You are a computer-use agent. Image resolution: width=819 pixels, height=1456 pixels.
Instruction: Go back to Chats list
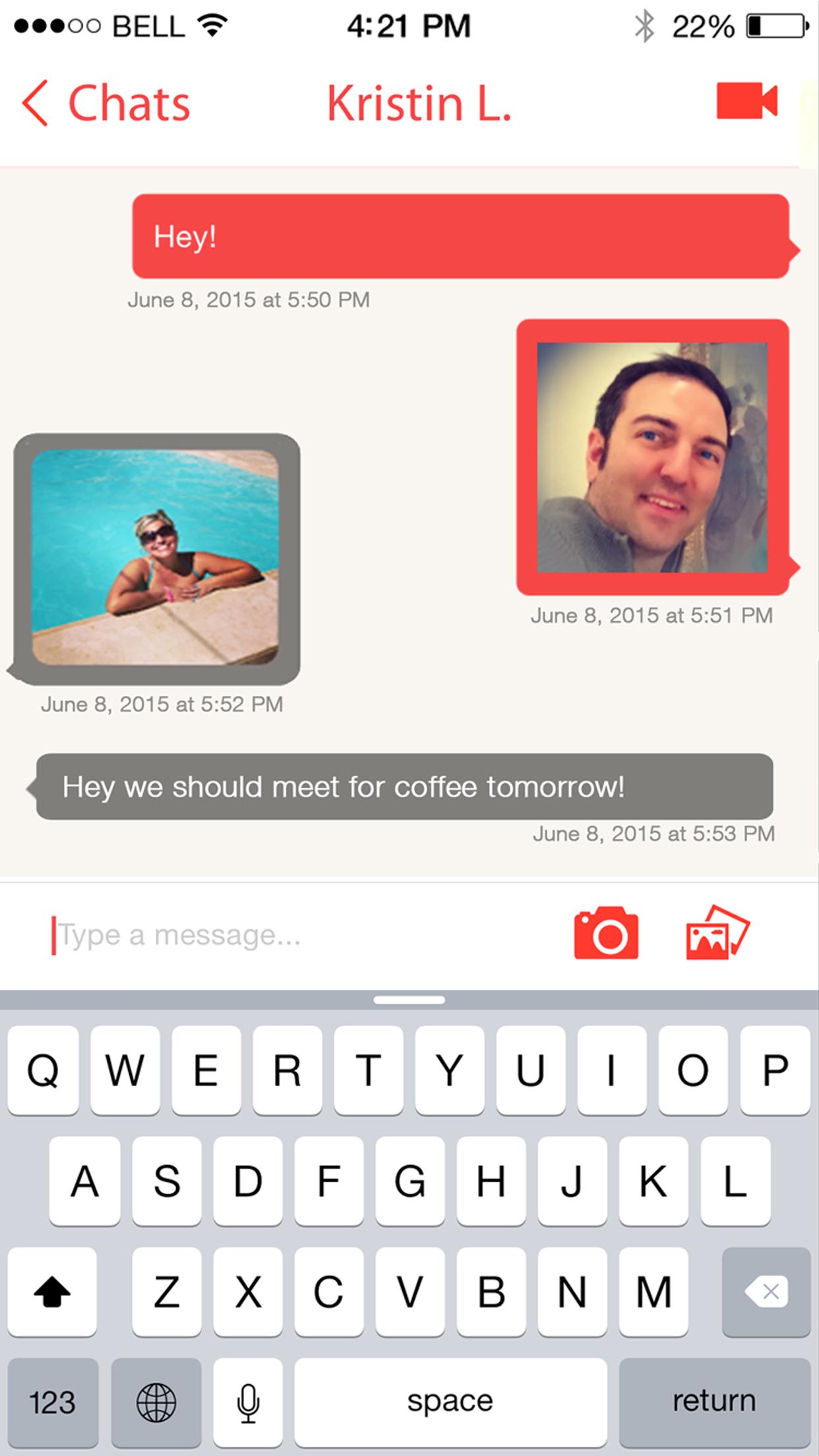click(106, 104)
